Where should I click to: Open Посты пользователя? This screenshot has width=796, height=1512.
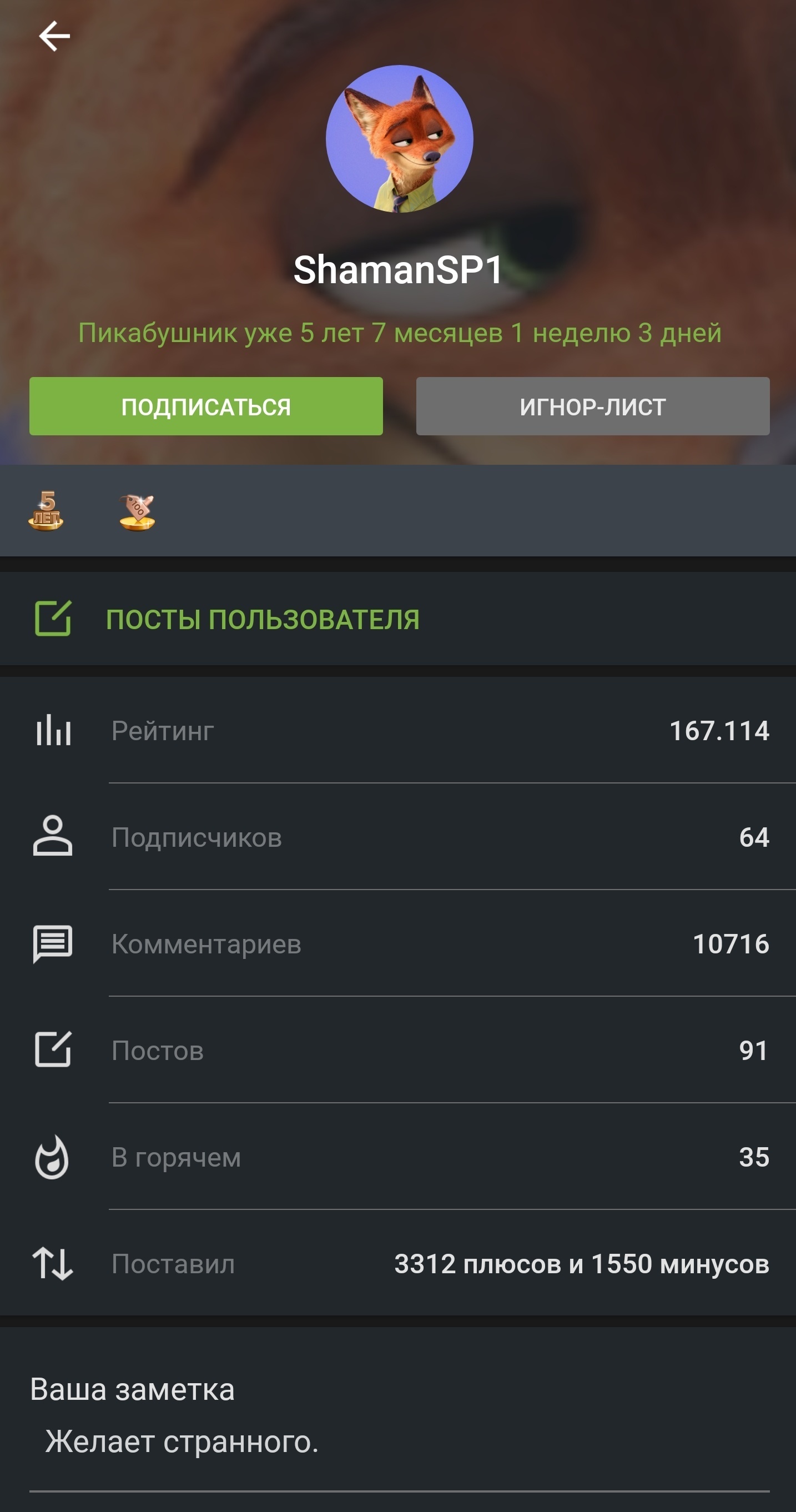tap(262, 619)
